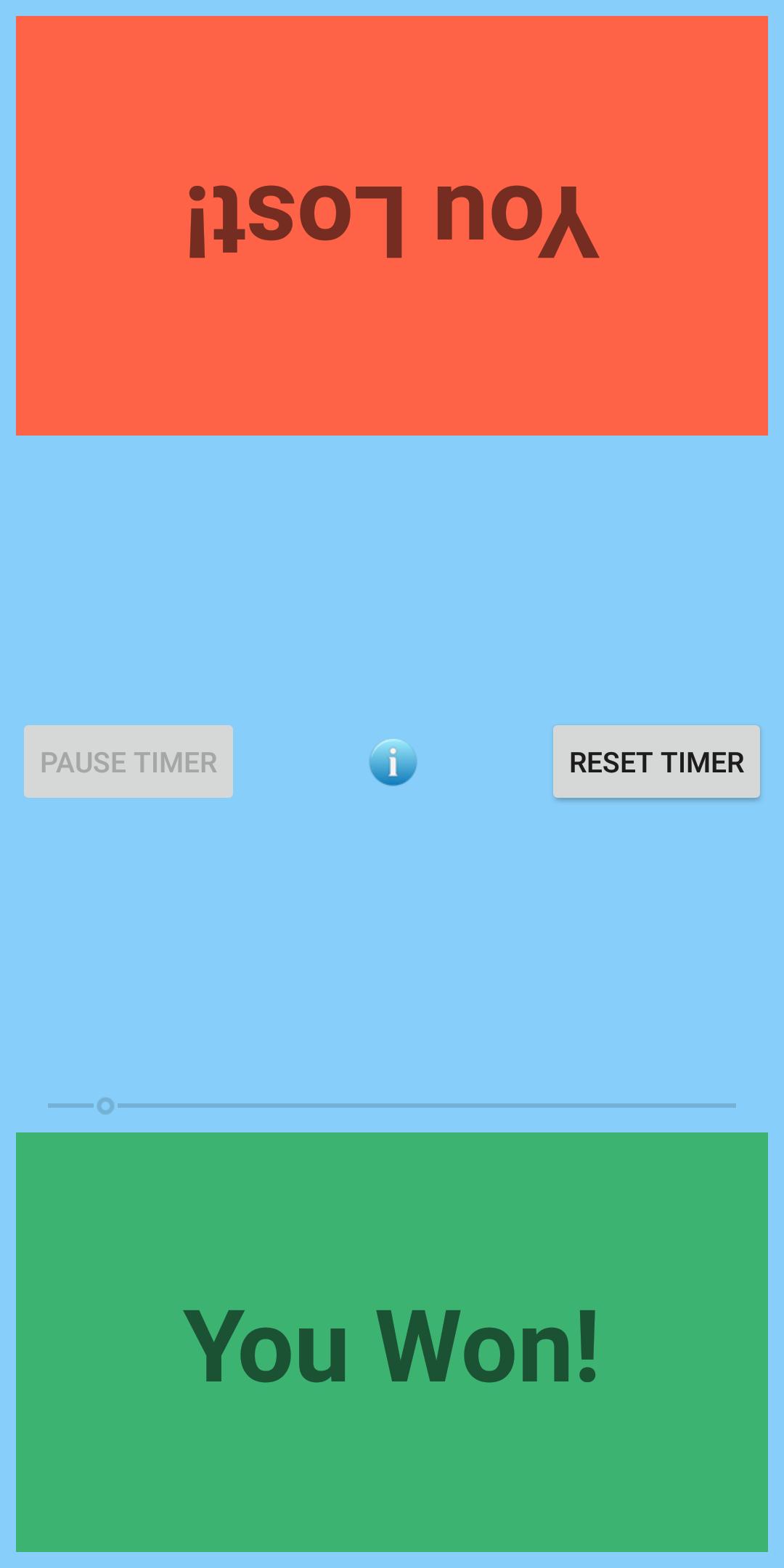Viewport: 784px width, 1568px height.
Task: Tap the Pause Timer button
Action: click(x=128, y=761)
